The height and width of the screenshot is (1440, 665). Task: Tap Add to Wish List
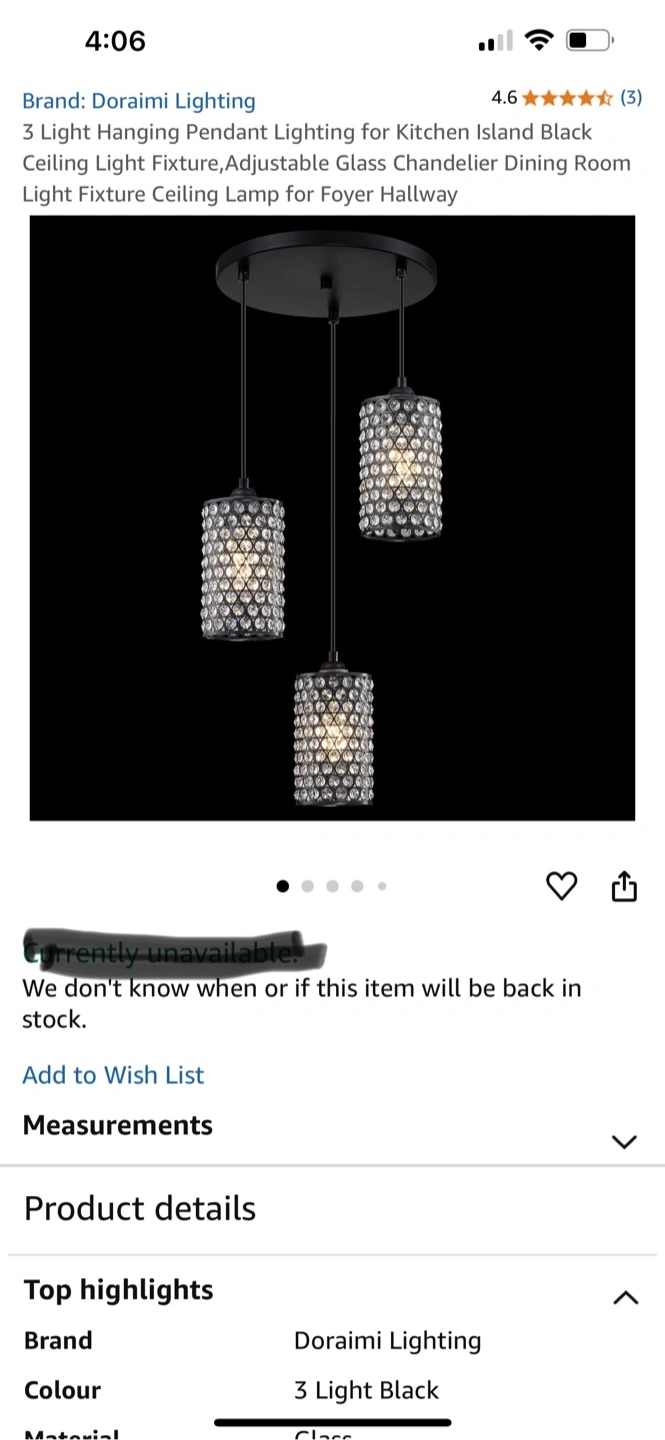point(113,1075)
